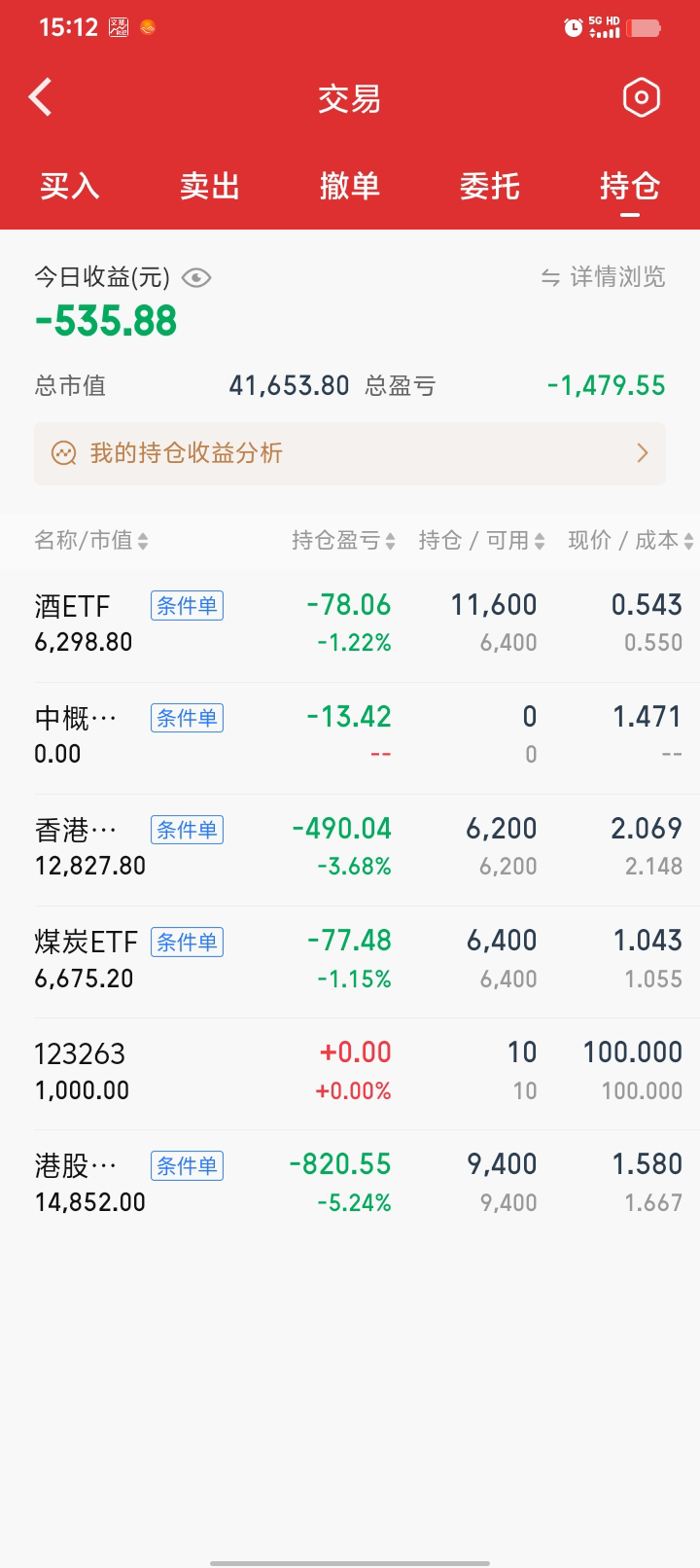Open 我的持仓收益分析
The height and width of the screenshot is (1568, 700).
coord(350,453)
